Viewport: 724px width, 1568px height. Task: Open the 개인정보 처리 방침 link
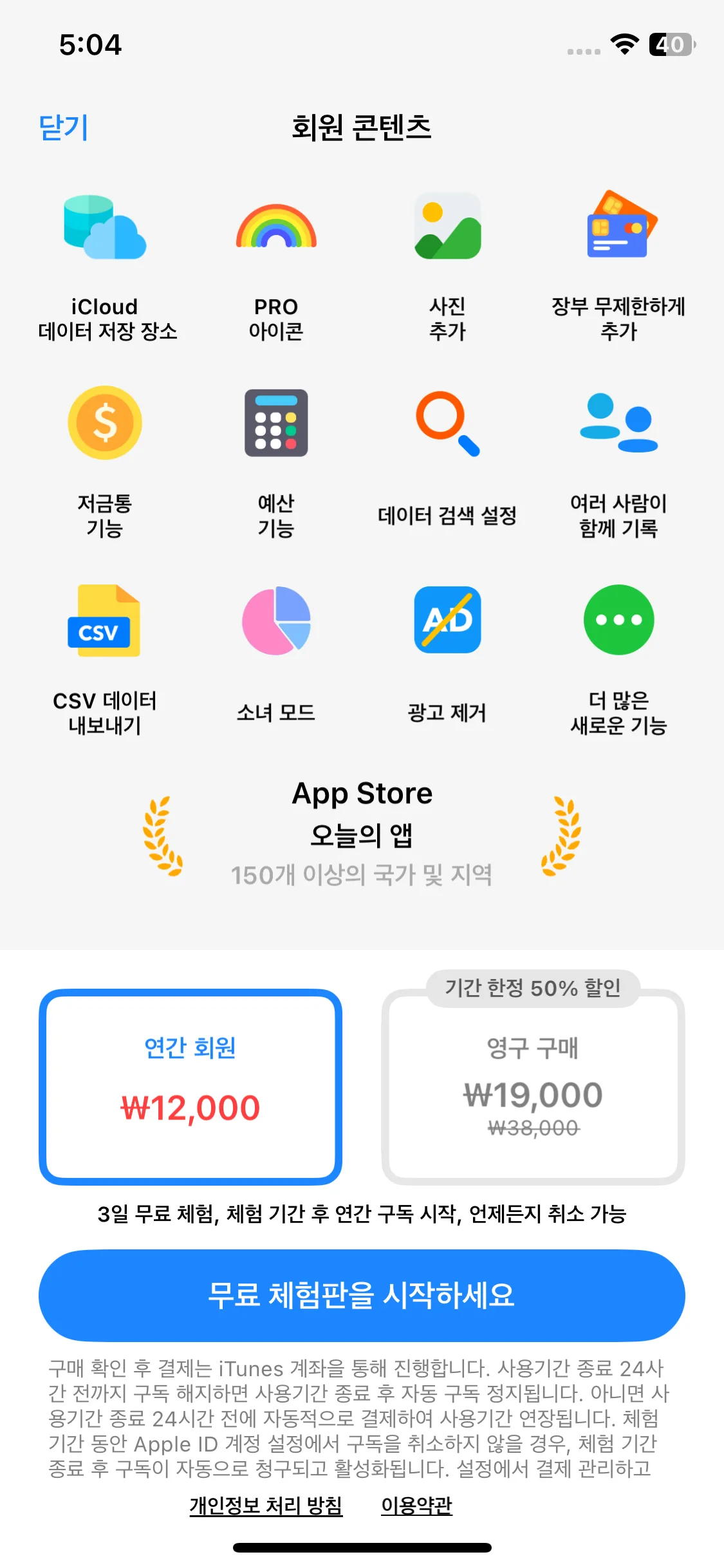[266, 1506]
